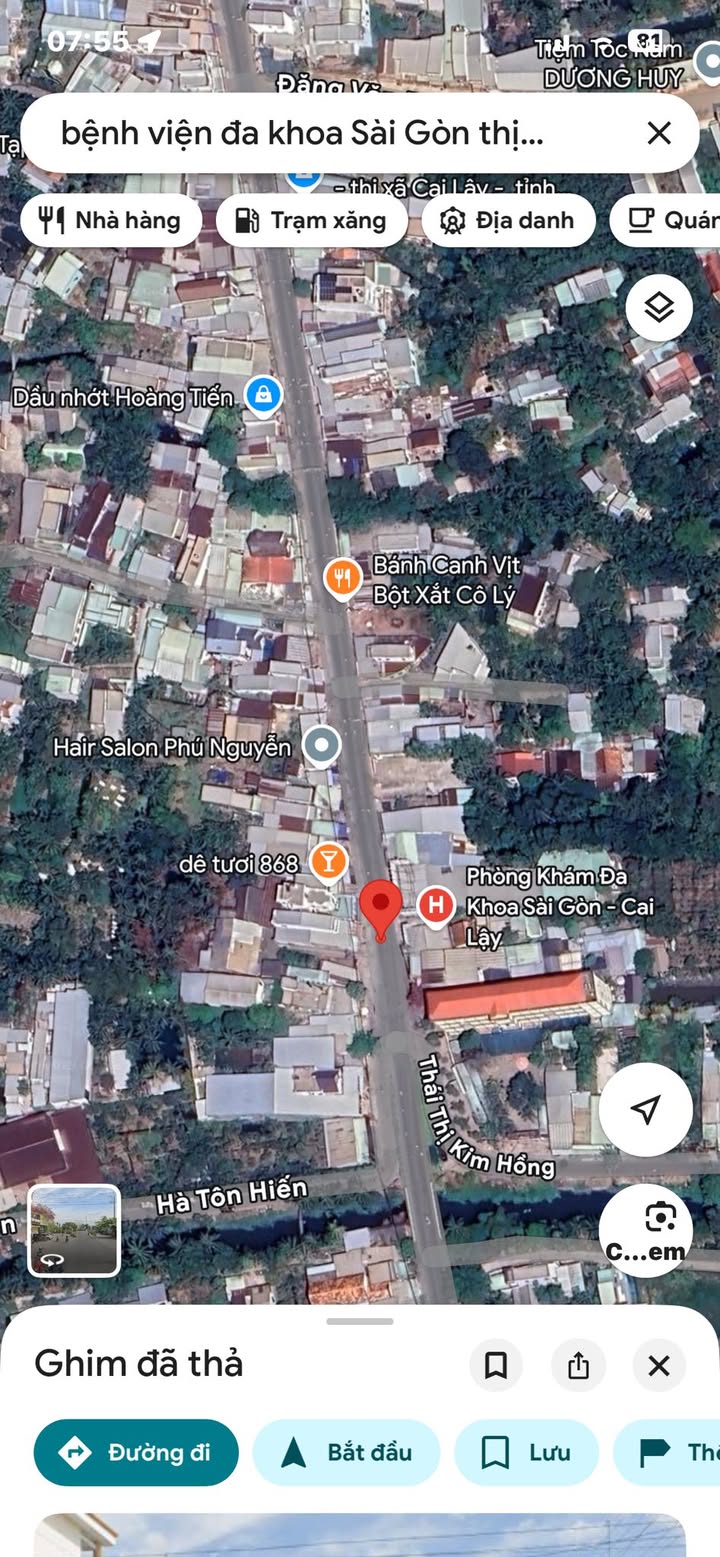Screen dimensions: 720x1557
Task: Open Phòng Khám Đa Khoa Sài Gòn marker
Action: pos(436,906)
